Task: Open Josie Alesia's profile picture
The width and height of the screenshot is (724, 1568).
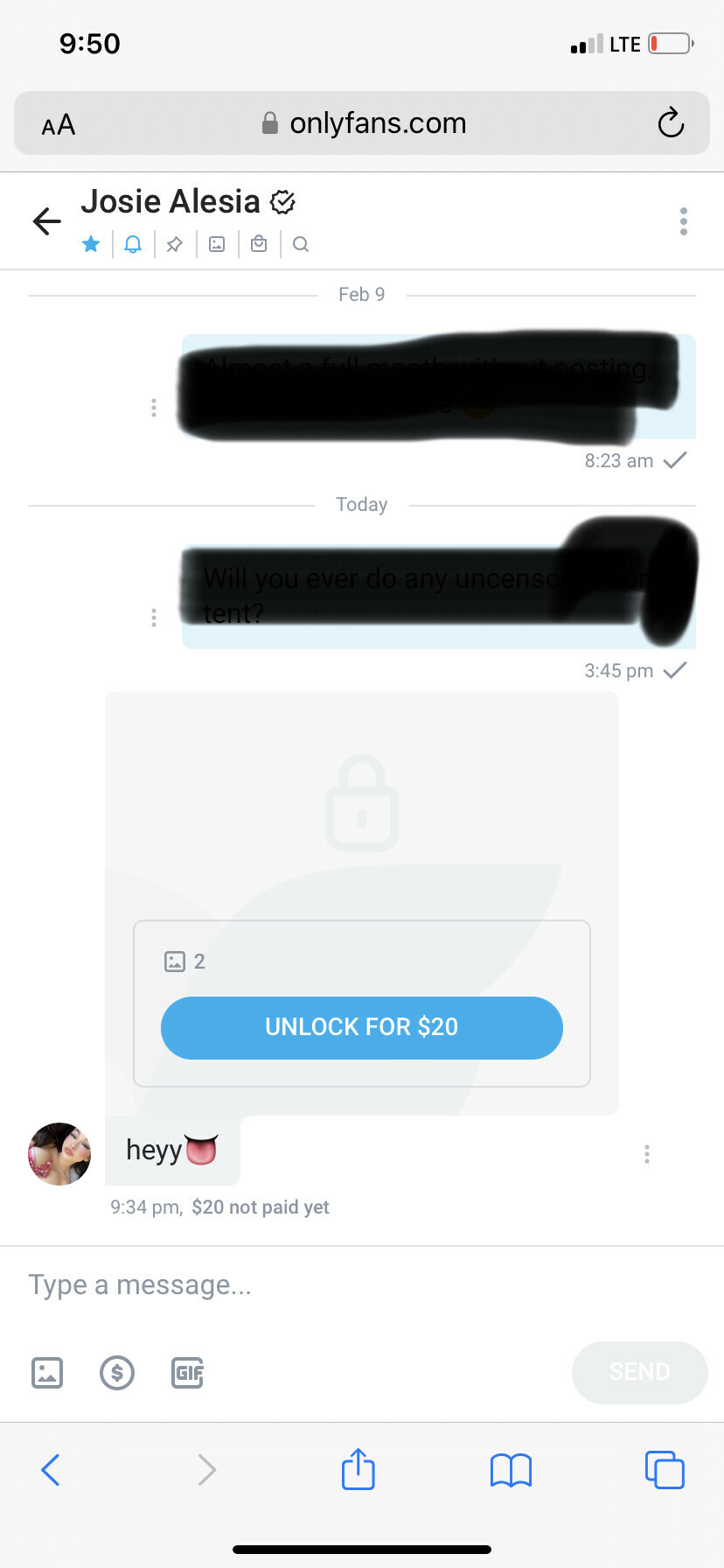Action: point(59,1154)
